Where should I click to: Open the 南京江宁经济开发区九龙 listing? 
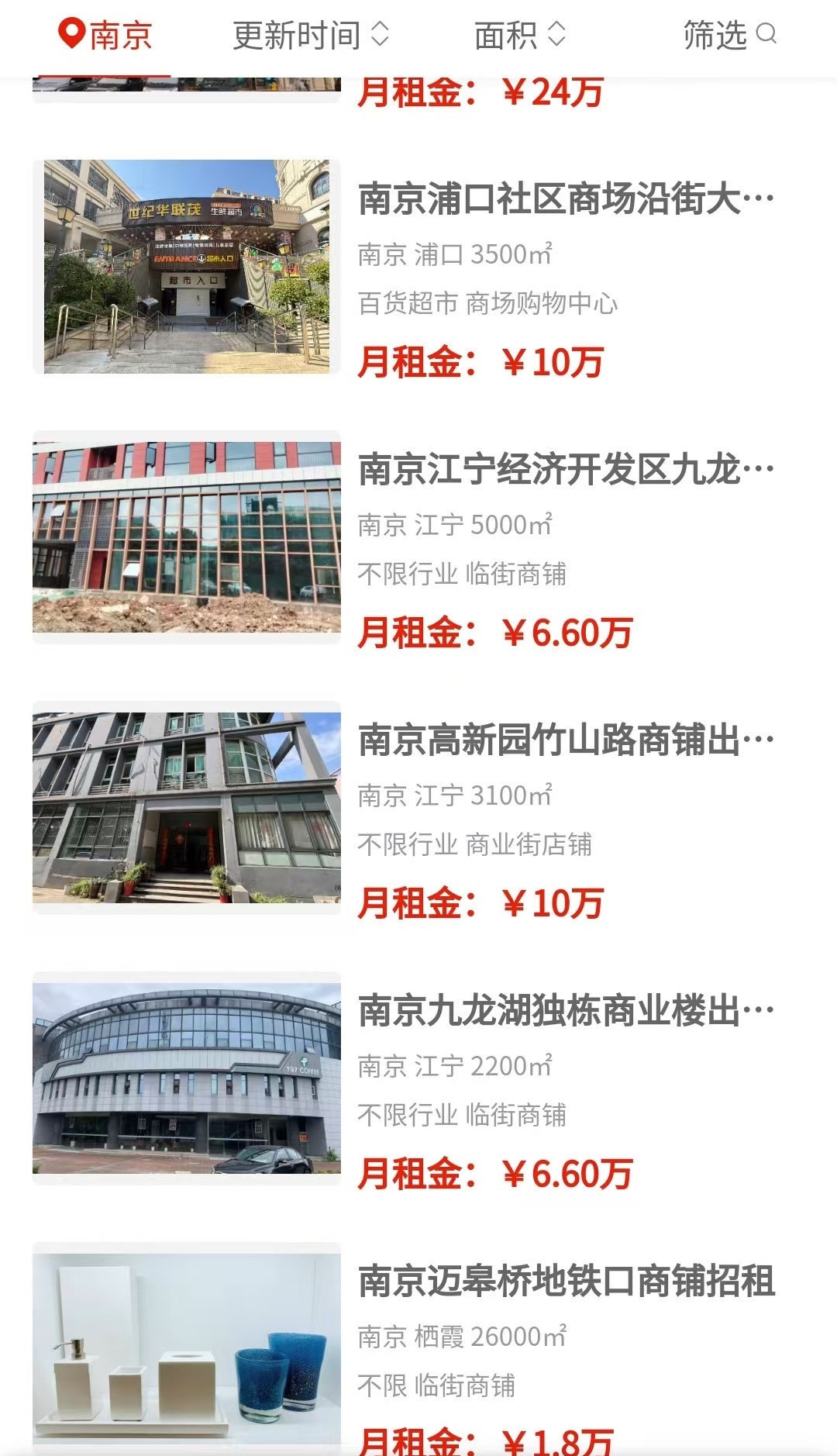coord(418,537)
